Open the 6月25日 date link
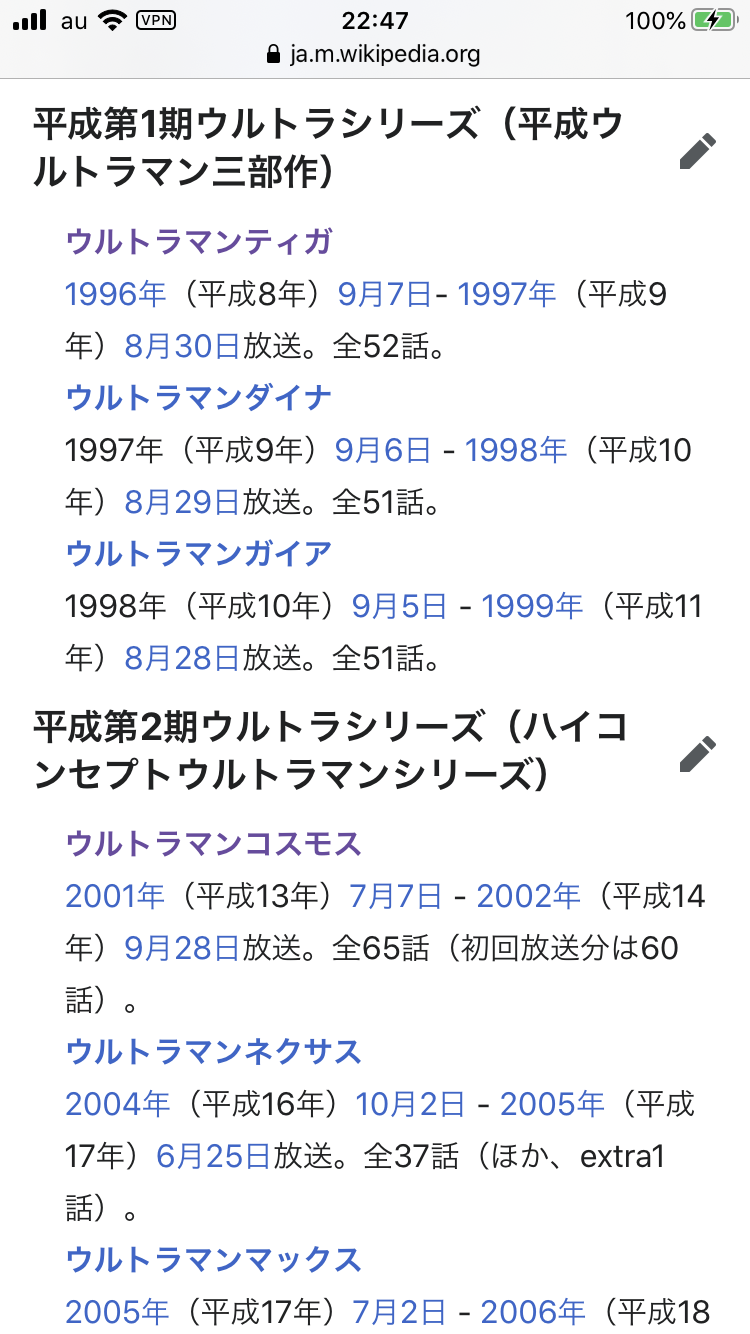Screen dimensions: 750x1334 [214, 1156]
